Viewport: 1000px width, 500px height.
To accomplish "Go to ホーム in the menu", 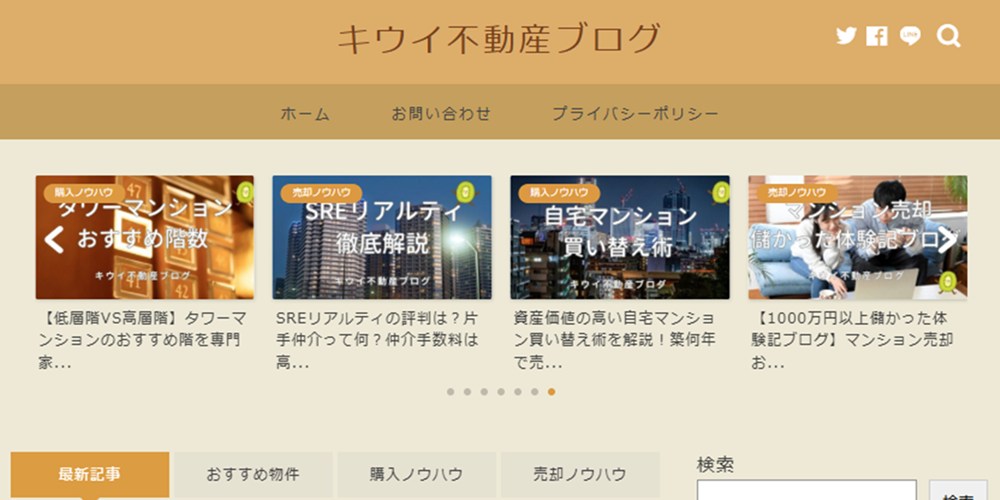I will click(x=305, y=113).
